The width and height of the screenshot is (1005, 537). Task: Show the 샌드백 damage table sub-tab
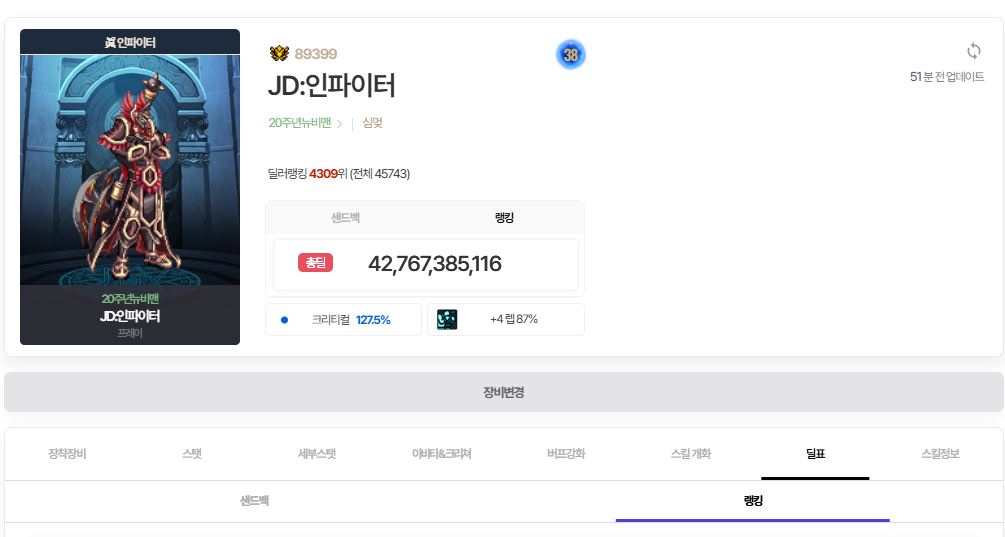coord(254,501)
